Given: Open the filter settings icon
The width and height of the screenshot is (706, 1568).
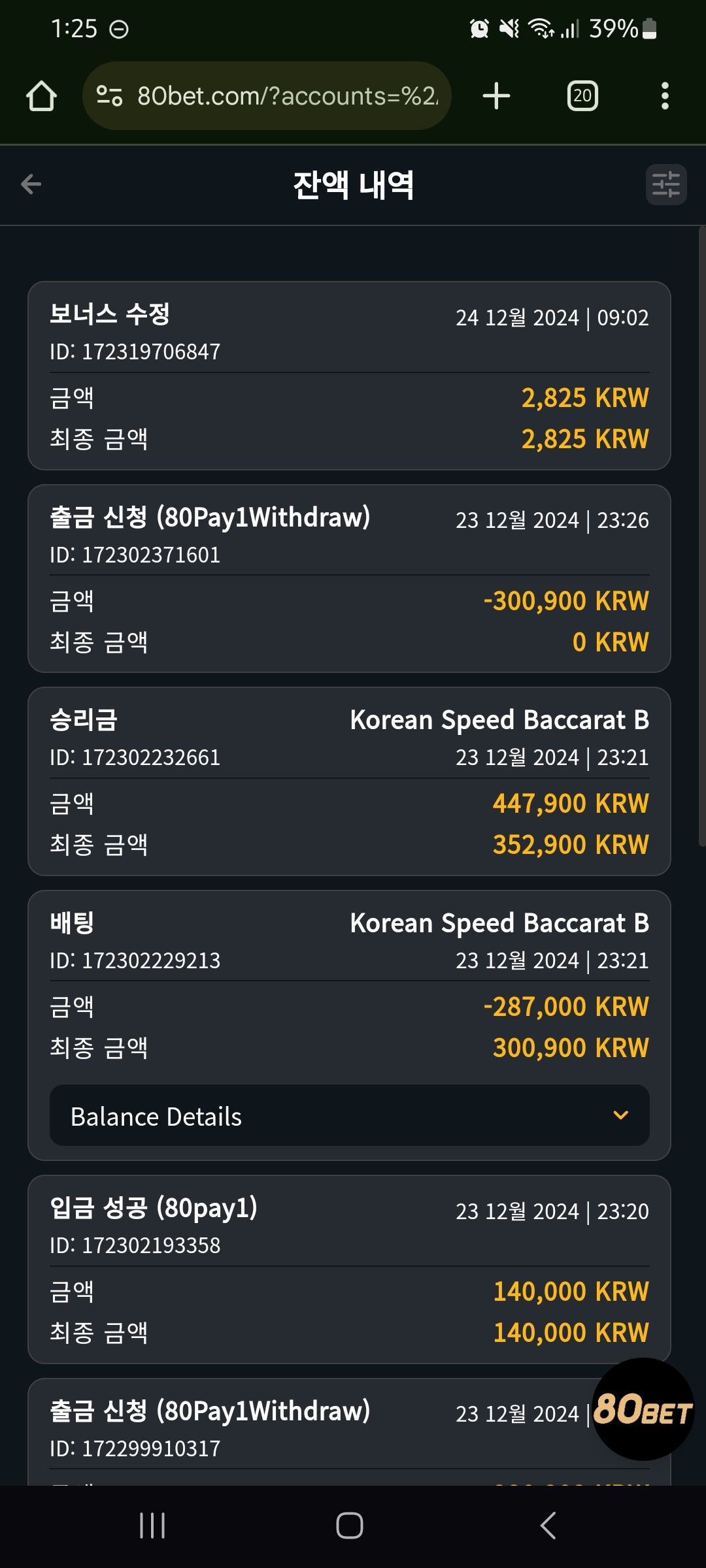Looking at the screenshot, I should pyautogui.click(x=666, y=184).
